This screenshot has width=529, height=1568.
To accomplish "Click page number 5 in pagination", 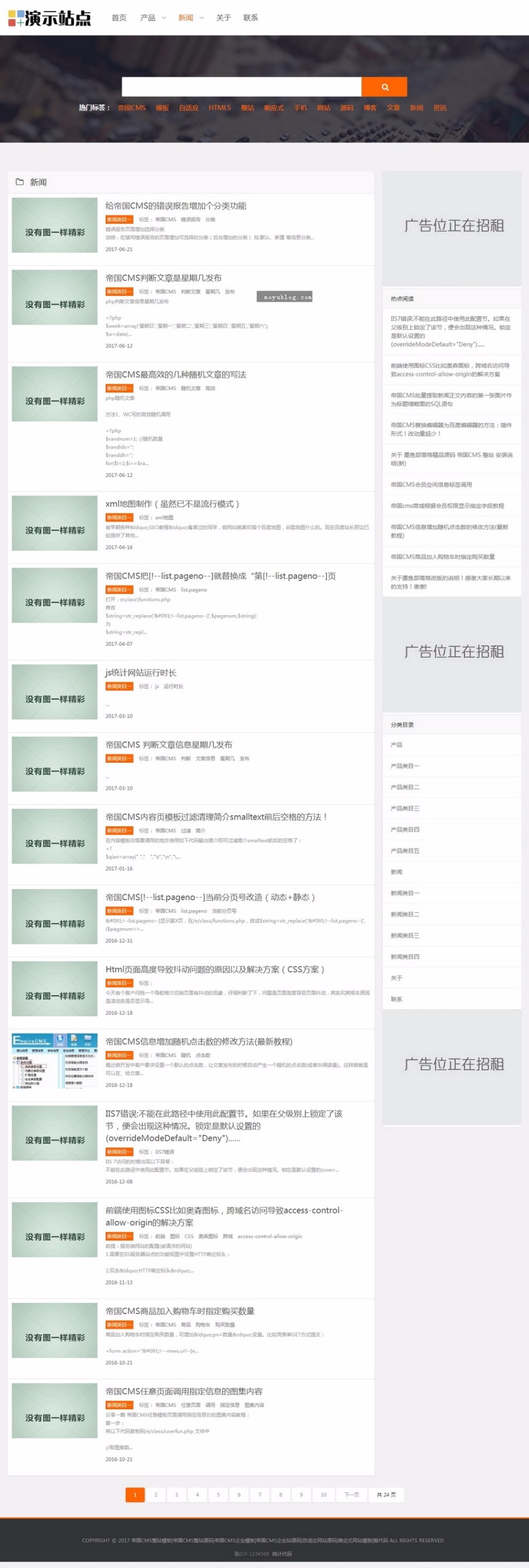I will (218, 1494).
